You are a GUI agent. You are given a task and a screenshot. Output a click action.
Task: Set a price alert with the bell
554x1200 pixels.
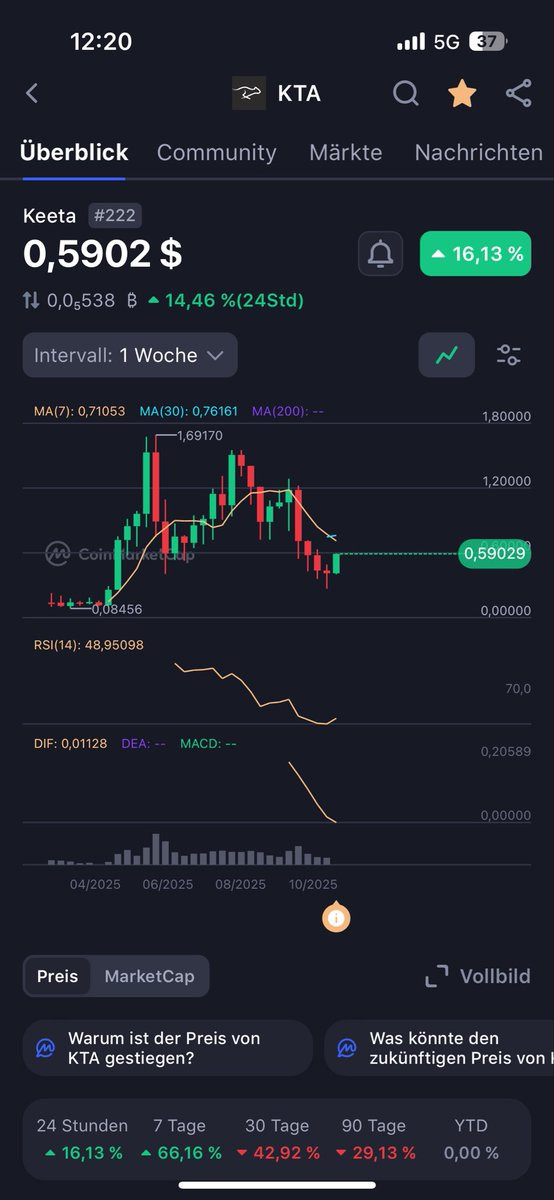(380, 254)
